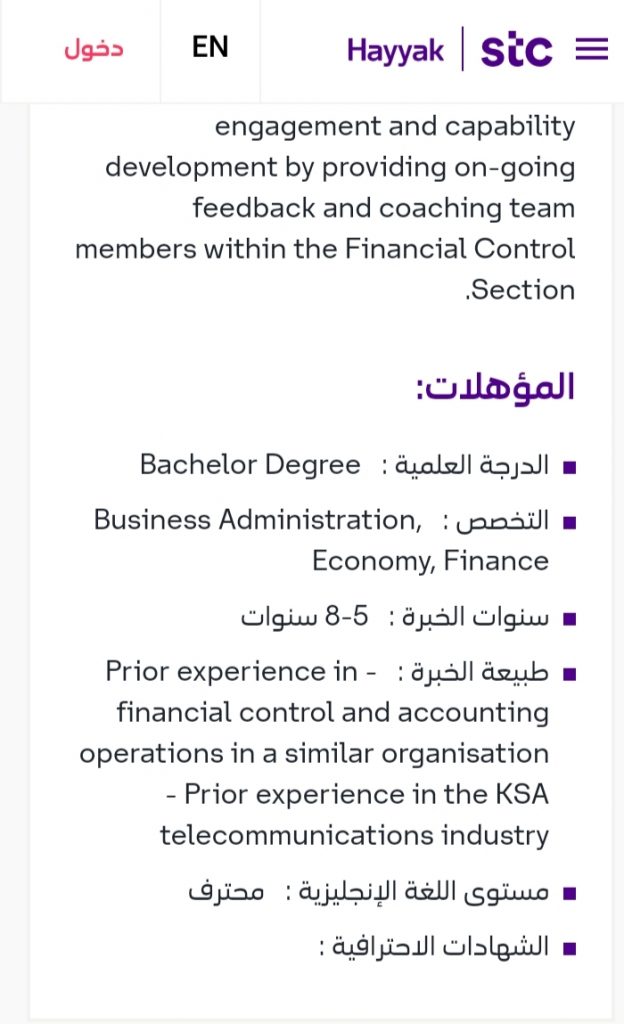Open the hamburger menu
This screenshot has height=1024, width=624.
point(591,49)
